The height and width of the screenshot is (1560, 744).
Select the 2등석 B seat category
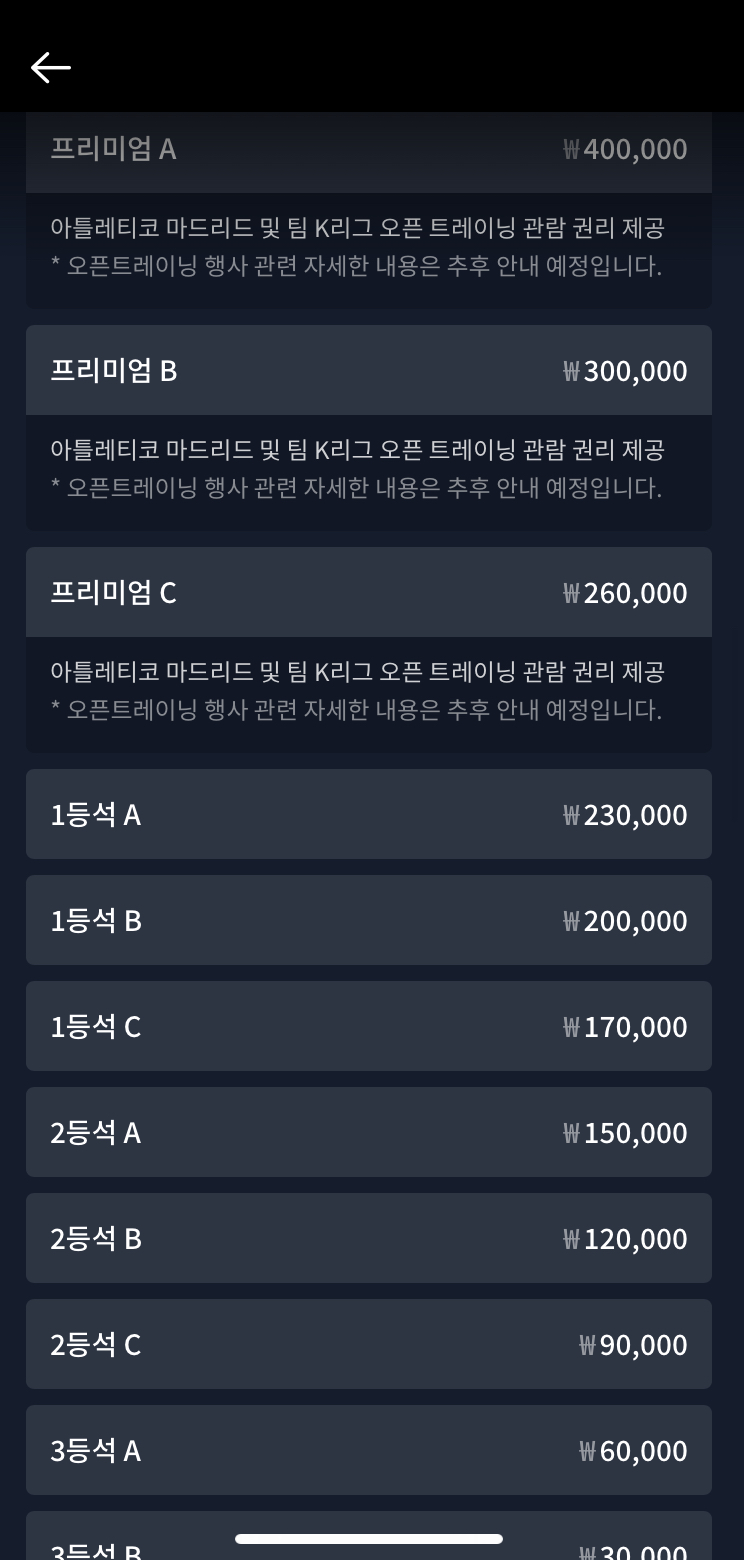368,1238
